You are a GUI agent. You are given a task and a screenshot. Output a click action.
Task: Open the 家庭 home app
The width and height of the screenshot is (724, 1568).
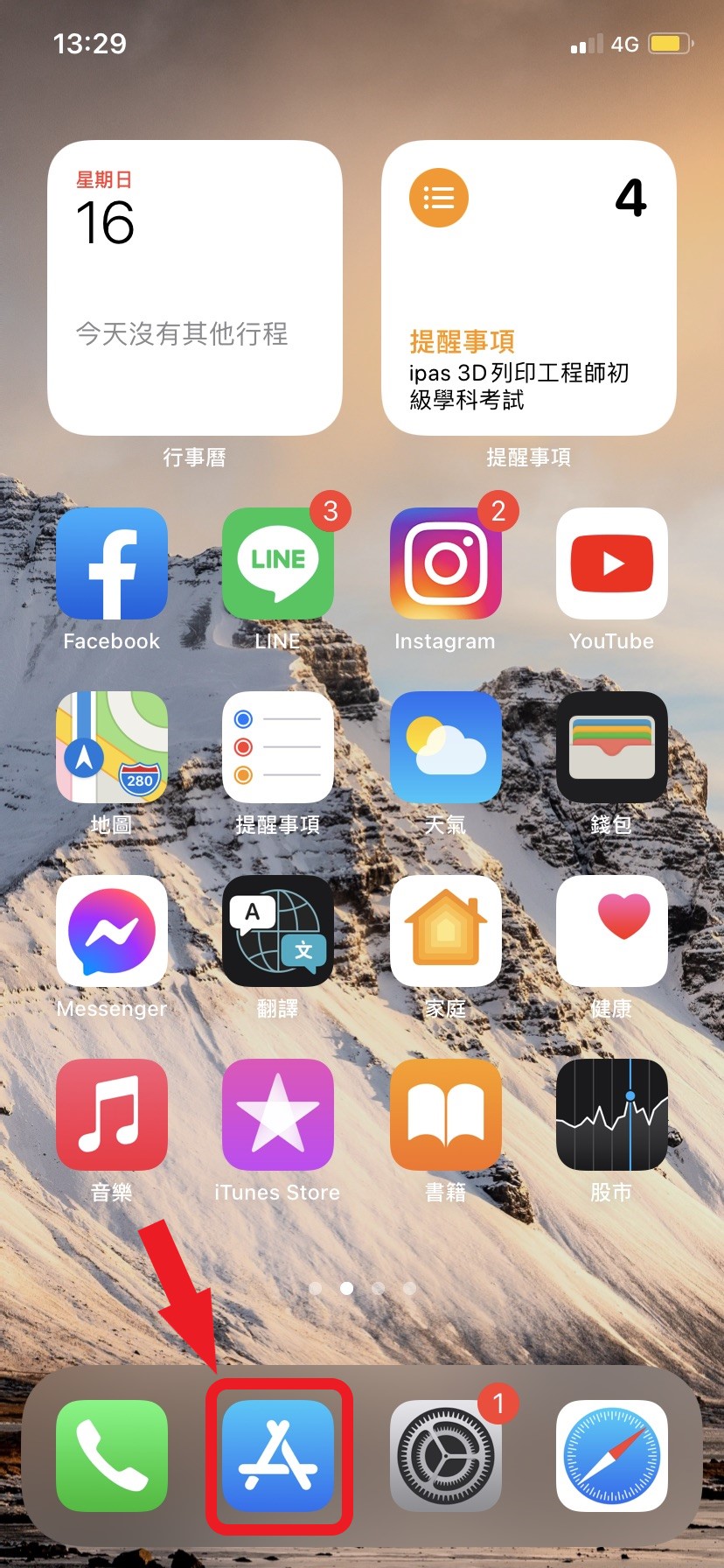(446, 931)
